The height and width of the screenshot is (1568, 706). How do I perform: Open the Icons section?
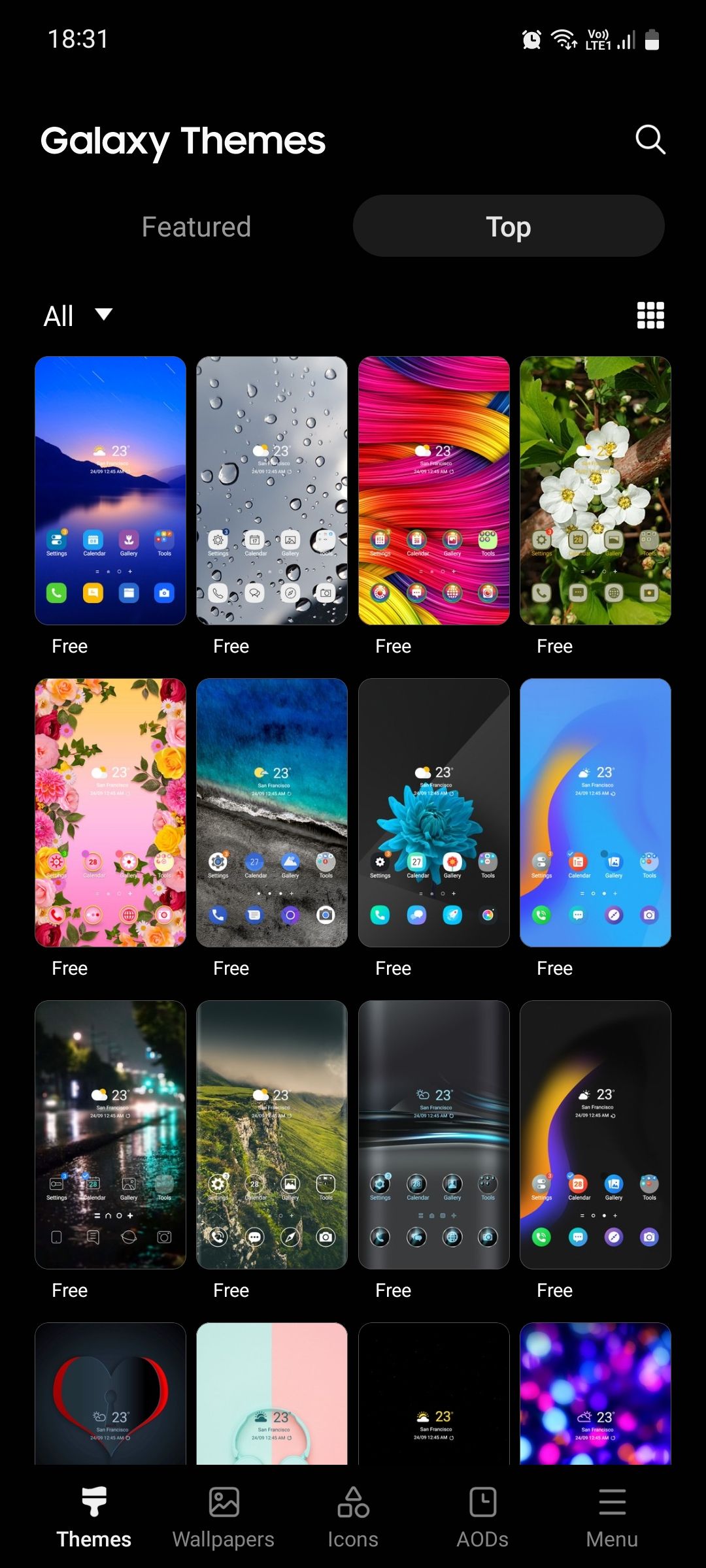pyautogui.click(x=353, y=1516)
